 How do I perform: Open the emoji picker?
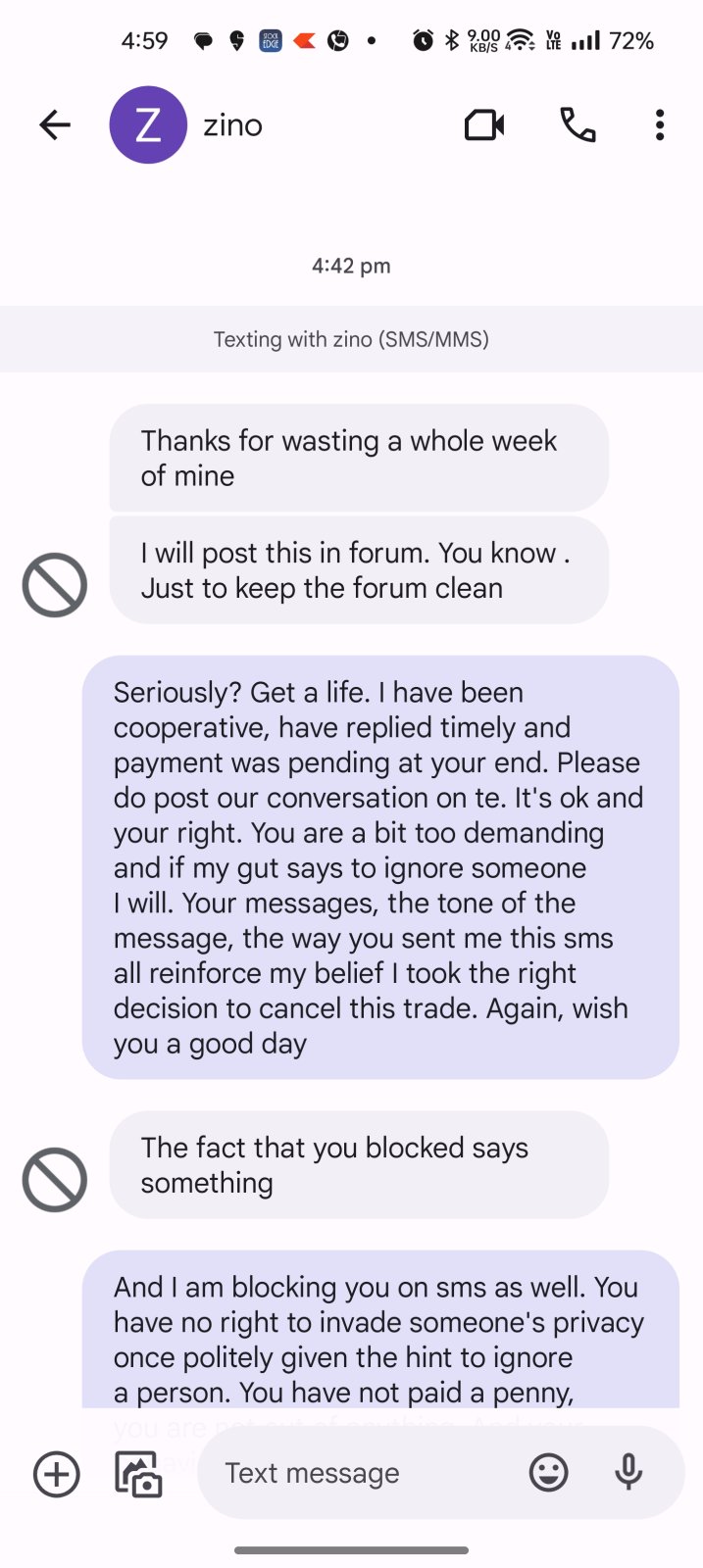[x=549, y=1473]
